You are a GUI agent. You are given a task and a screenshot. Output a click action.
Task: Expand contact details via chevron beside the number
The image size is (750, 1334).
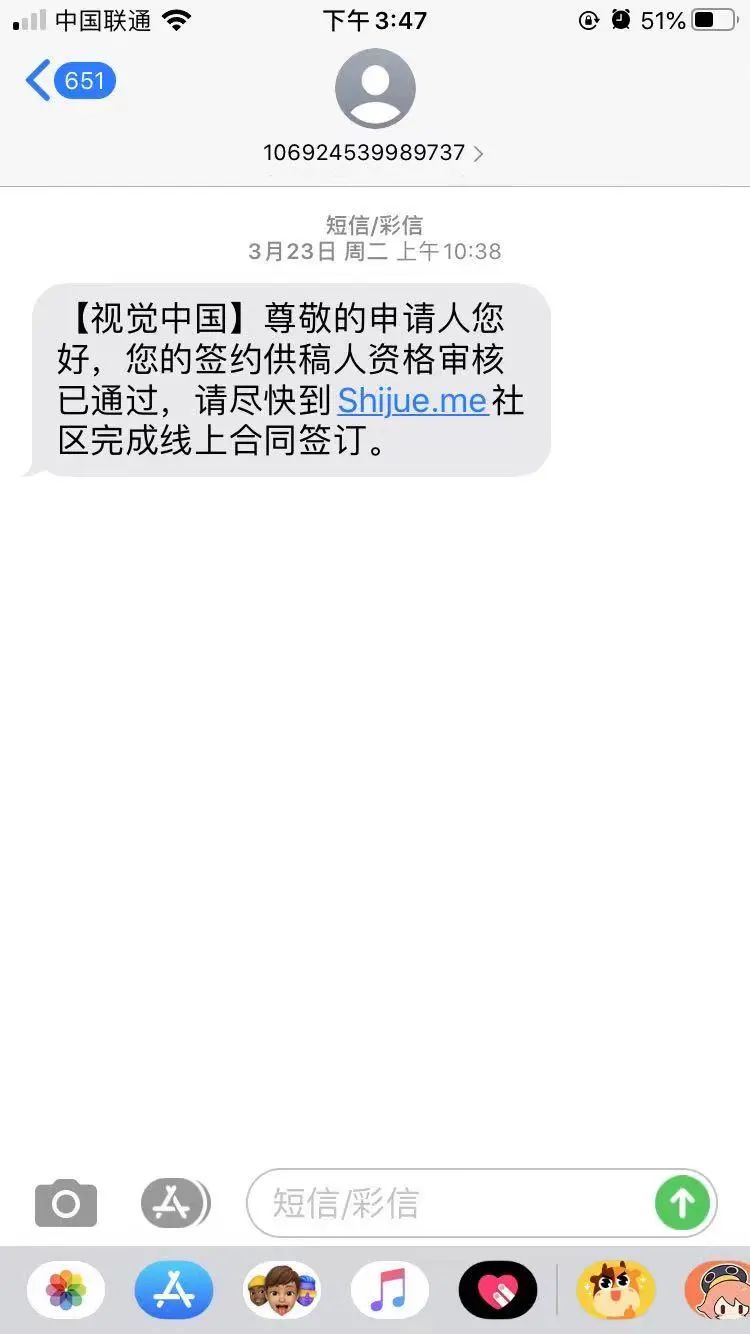click(477, 154)
